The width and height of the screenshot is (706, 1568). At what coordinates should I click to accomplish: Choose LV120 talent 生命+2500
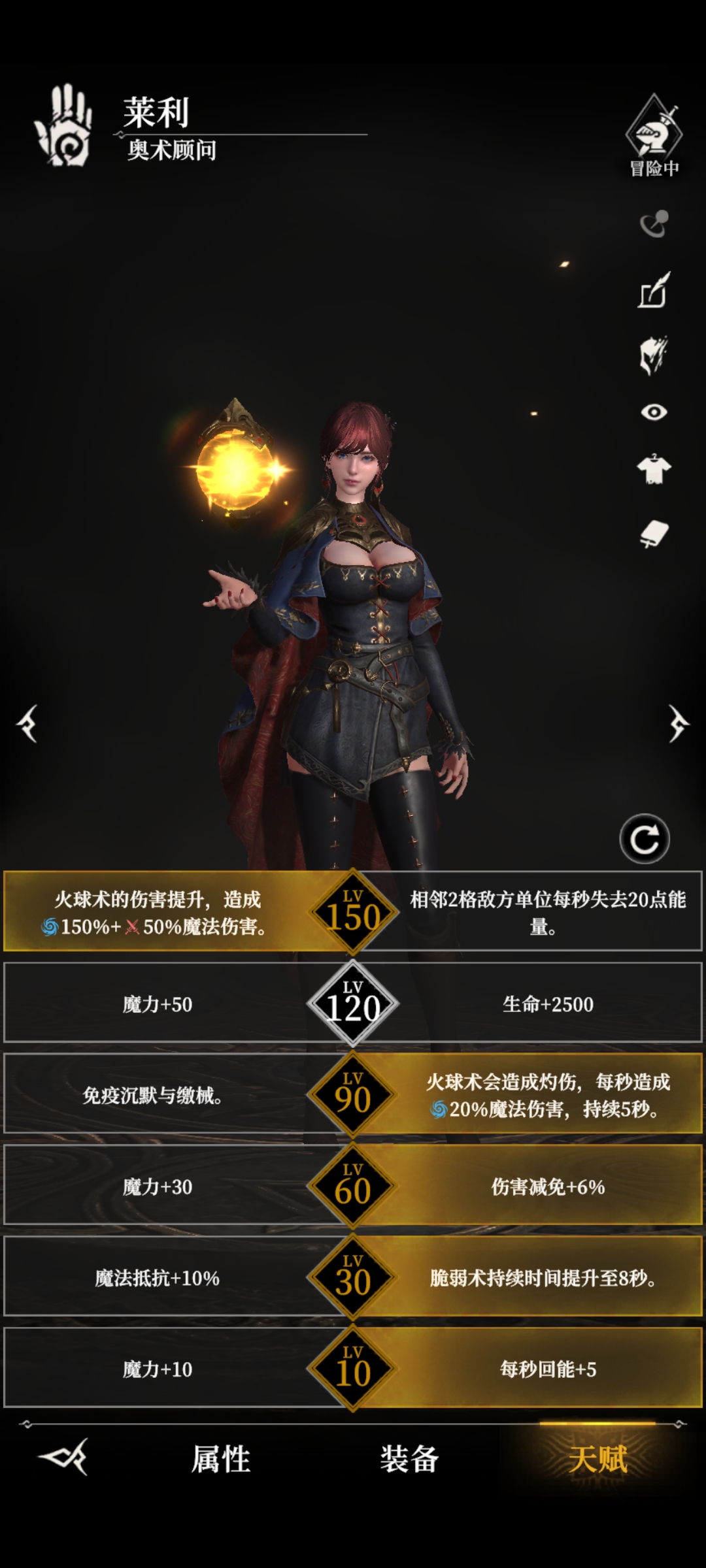[548, 1004]
